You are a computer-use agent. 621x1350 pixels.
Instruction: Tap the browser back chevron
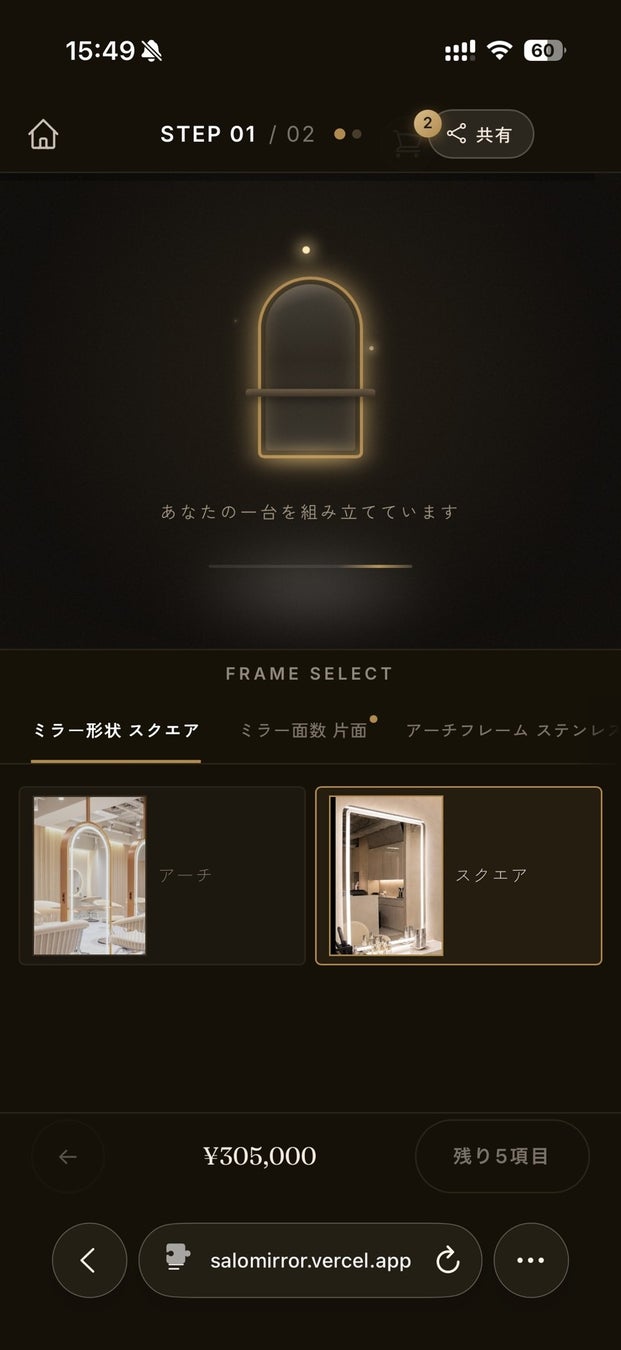pos(89,1260)
